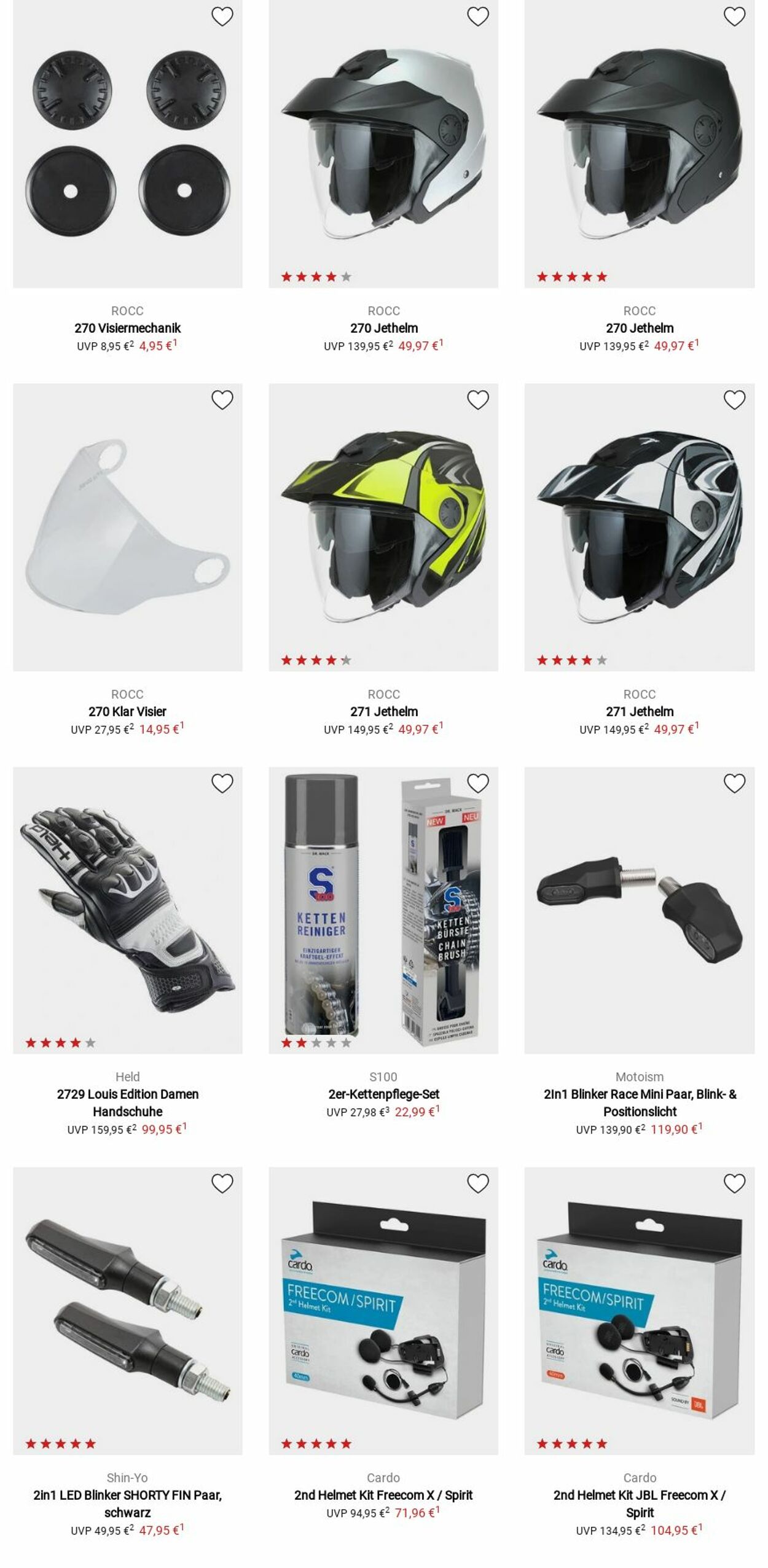View Held 2729 Louis Edition Damen Handschuhe
768x1568 pixels.
[127, 1102]
